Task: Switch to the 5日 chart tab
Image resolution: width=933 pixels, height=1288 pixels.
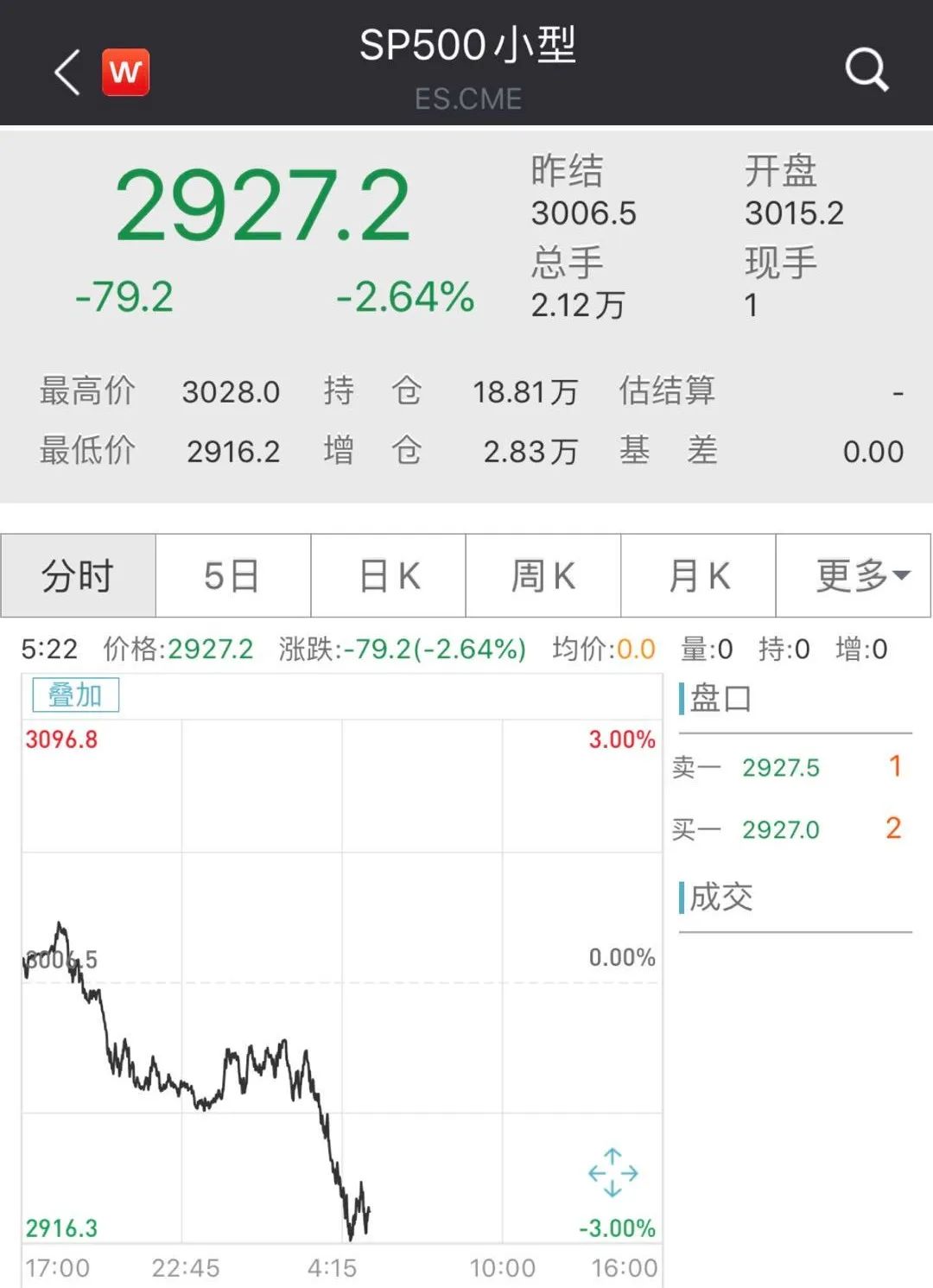Action: coord(232,575)
